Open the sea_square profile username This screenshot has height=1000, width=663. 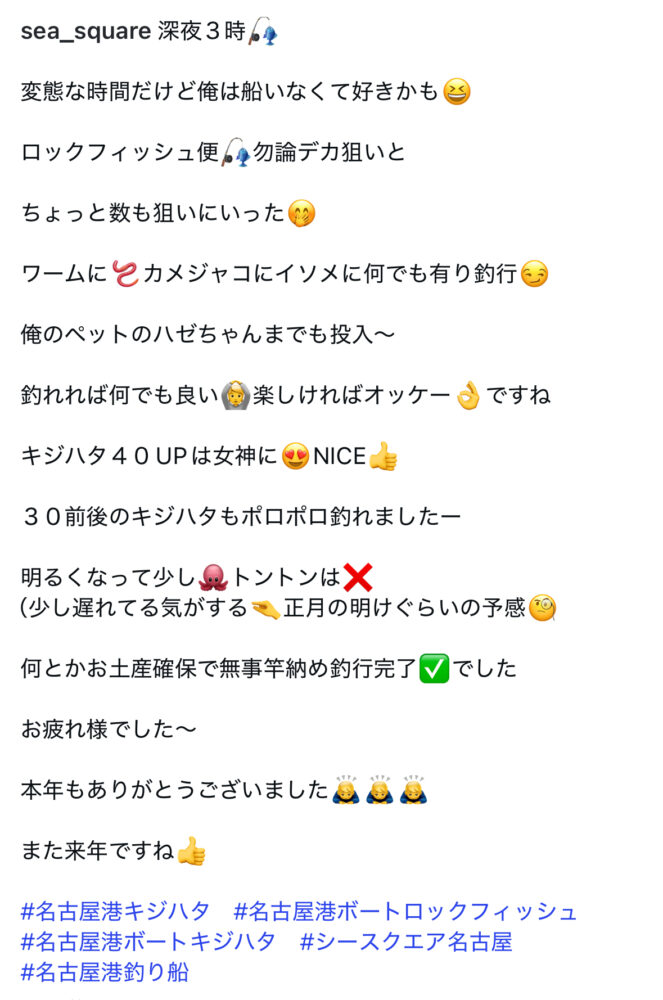[x=87, y=31]
